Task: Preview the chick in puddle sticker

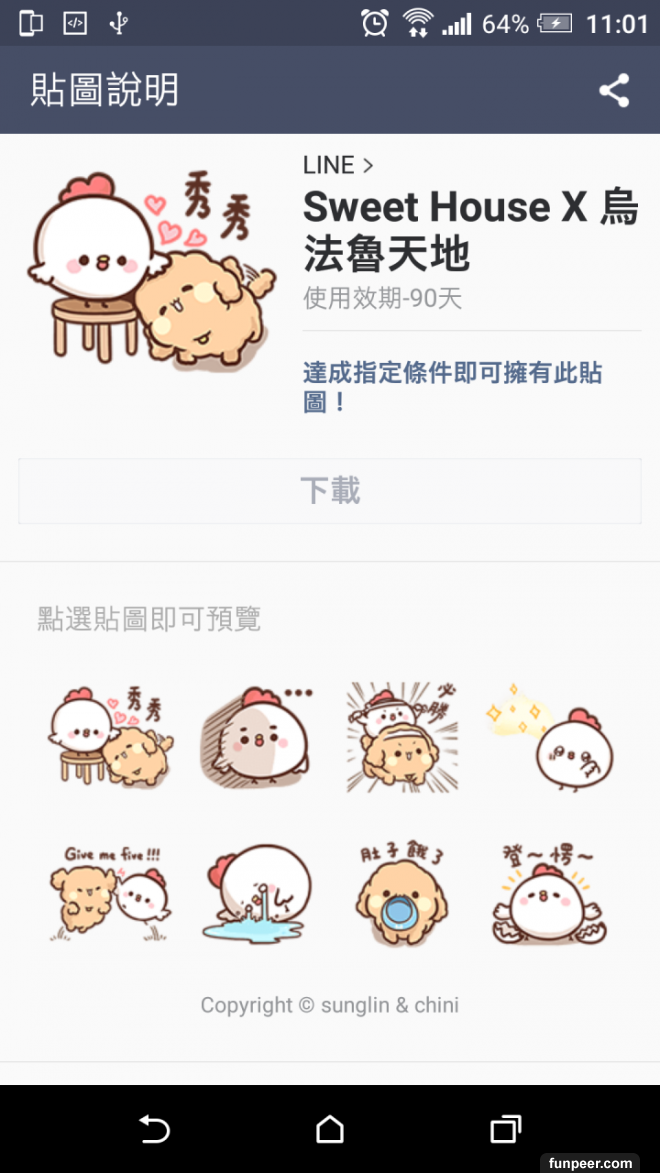Action: point(257,893)
